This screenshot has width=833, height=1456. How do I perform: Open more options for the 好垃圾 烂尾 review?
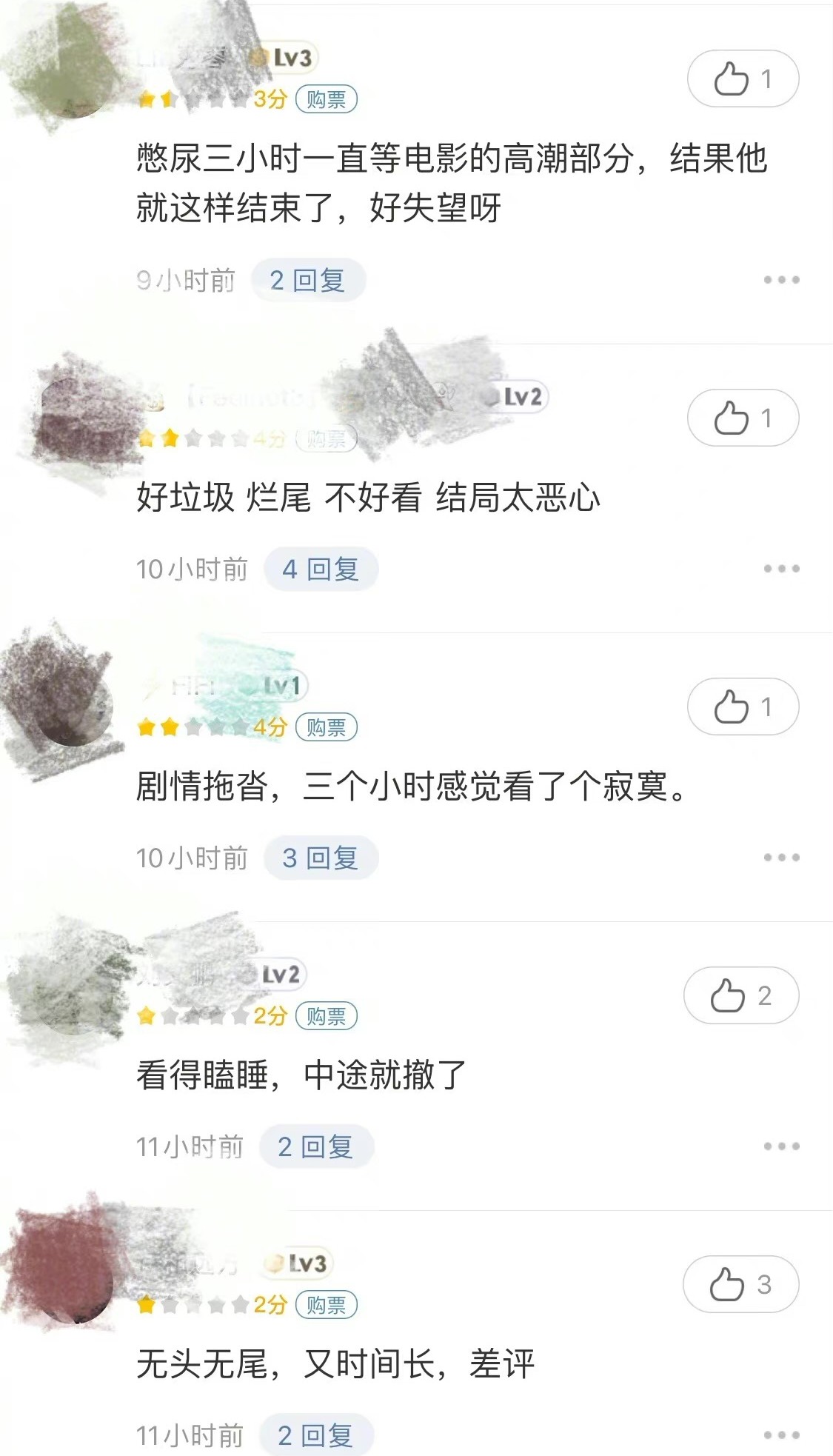781,569
